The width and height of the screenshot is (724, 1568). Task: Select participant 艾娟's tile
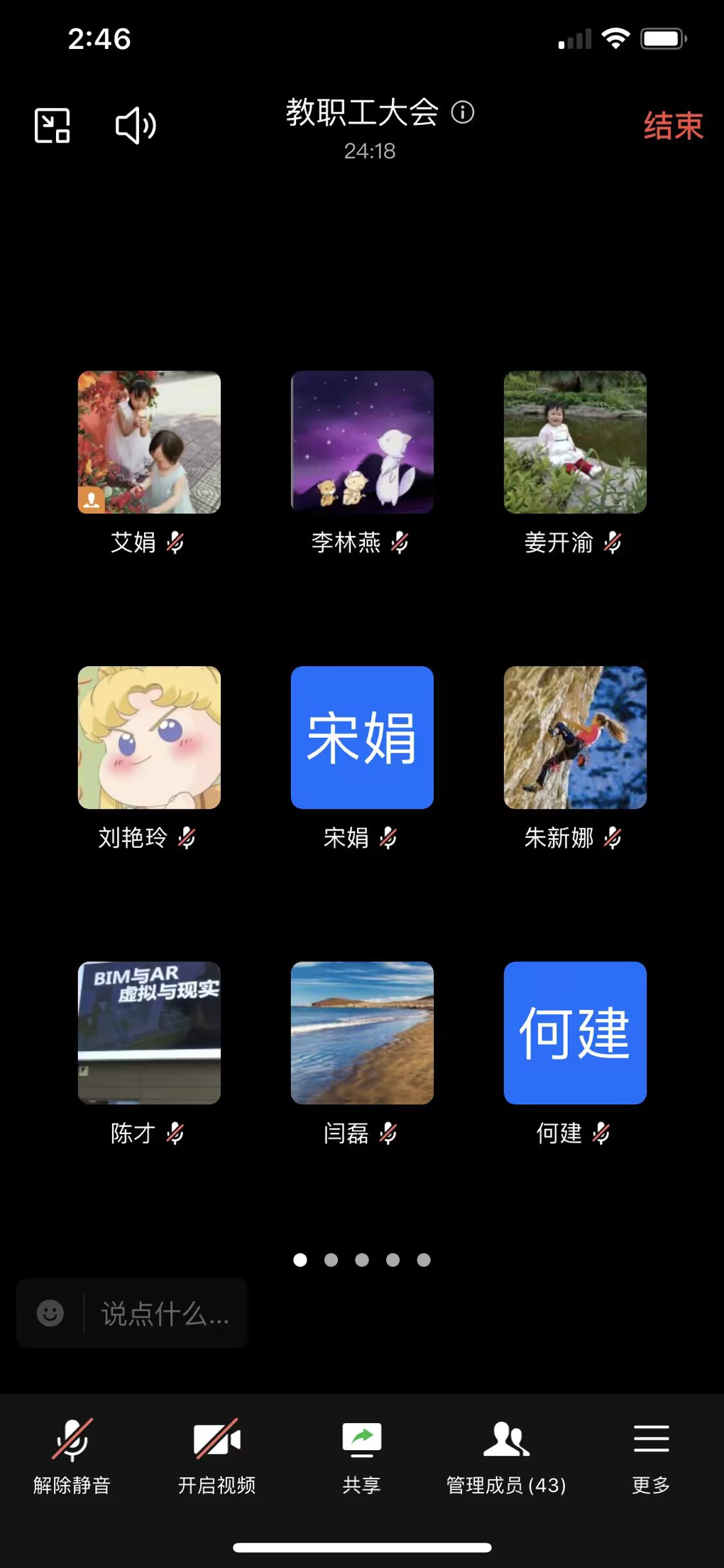(x=149, y=442)
